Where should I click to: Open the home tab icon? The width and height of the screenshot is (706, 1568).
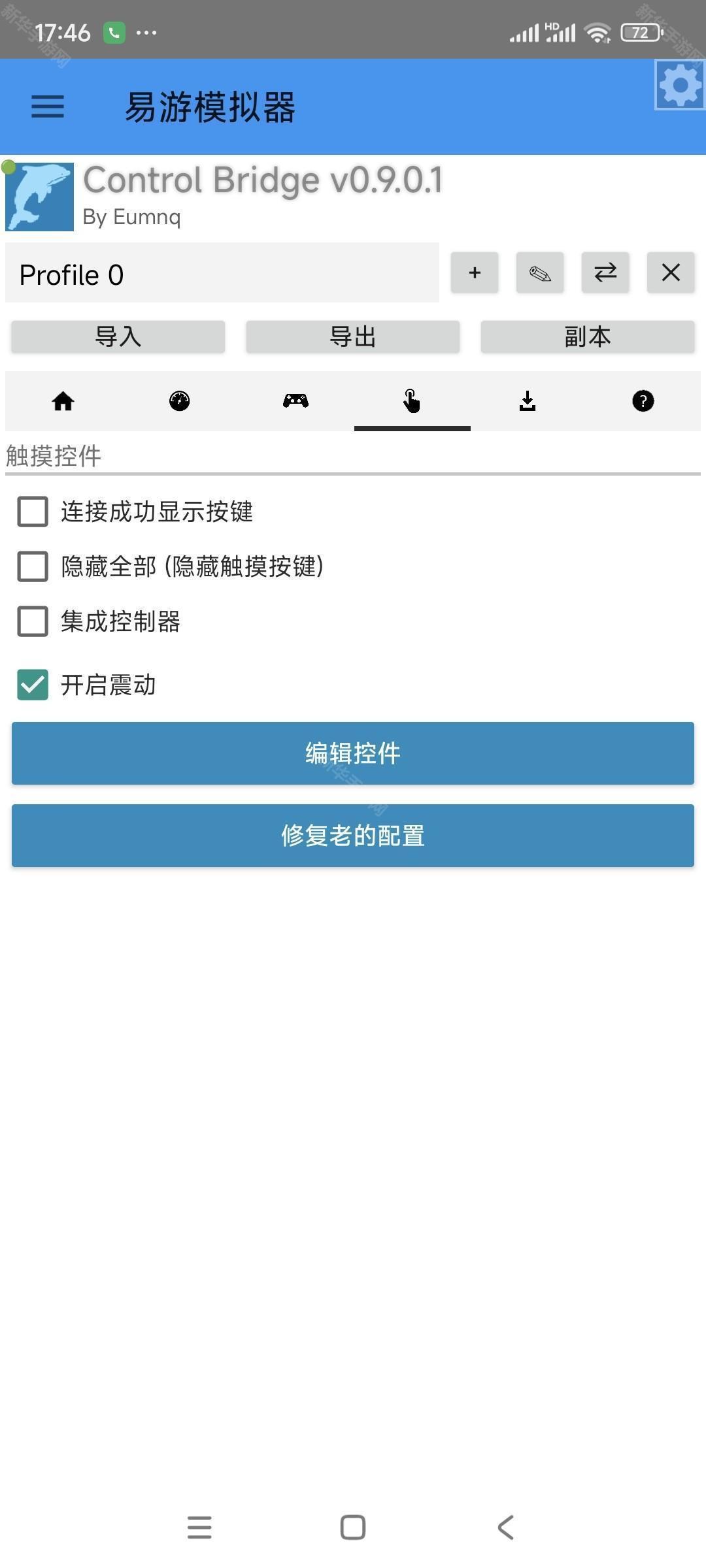[63, 401]
